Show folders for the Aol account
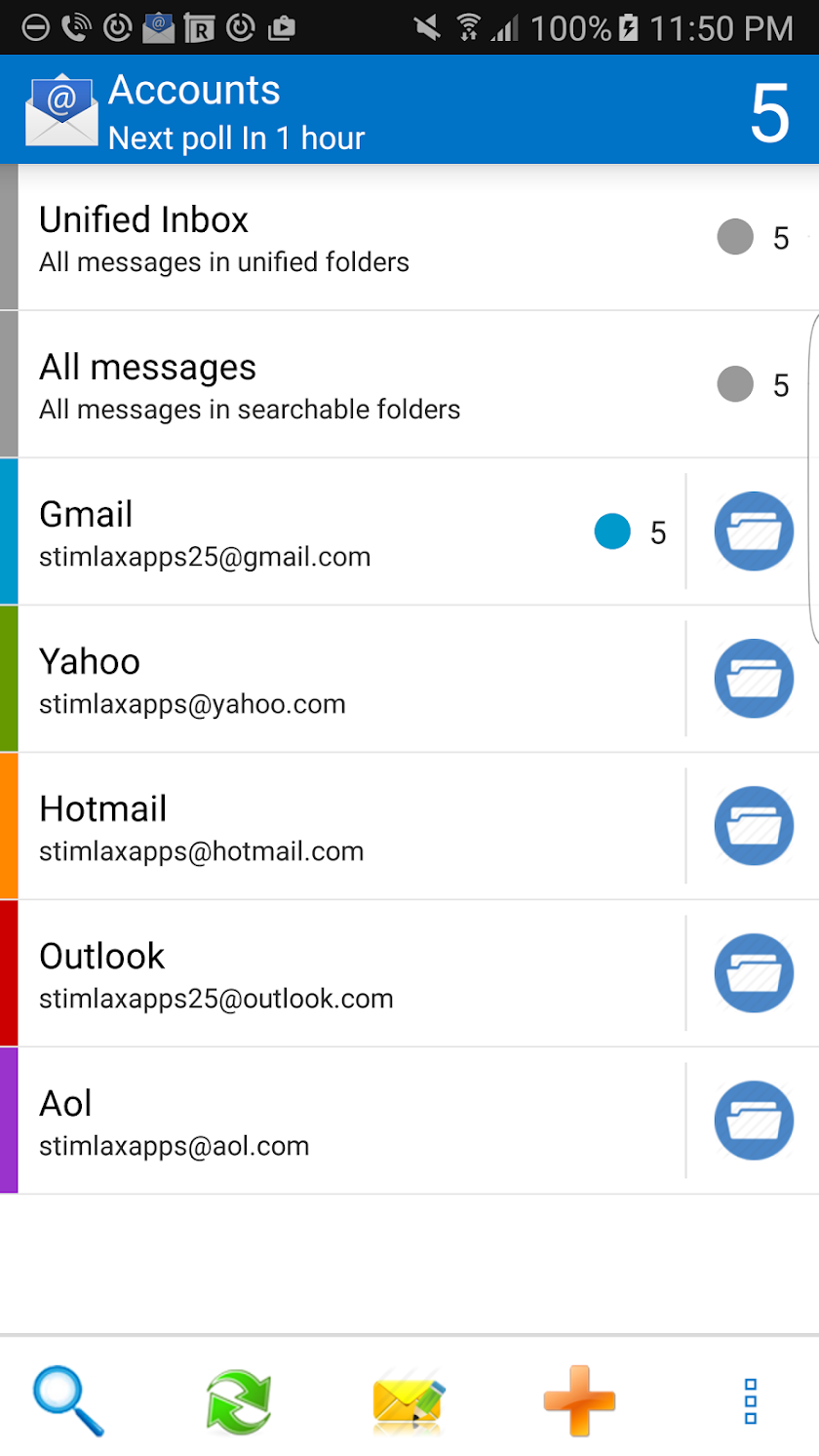The image size is (819, 1456). coord(754,1121)
